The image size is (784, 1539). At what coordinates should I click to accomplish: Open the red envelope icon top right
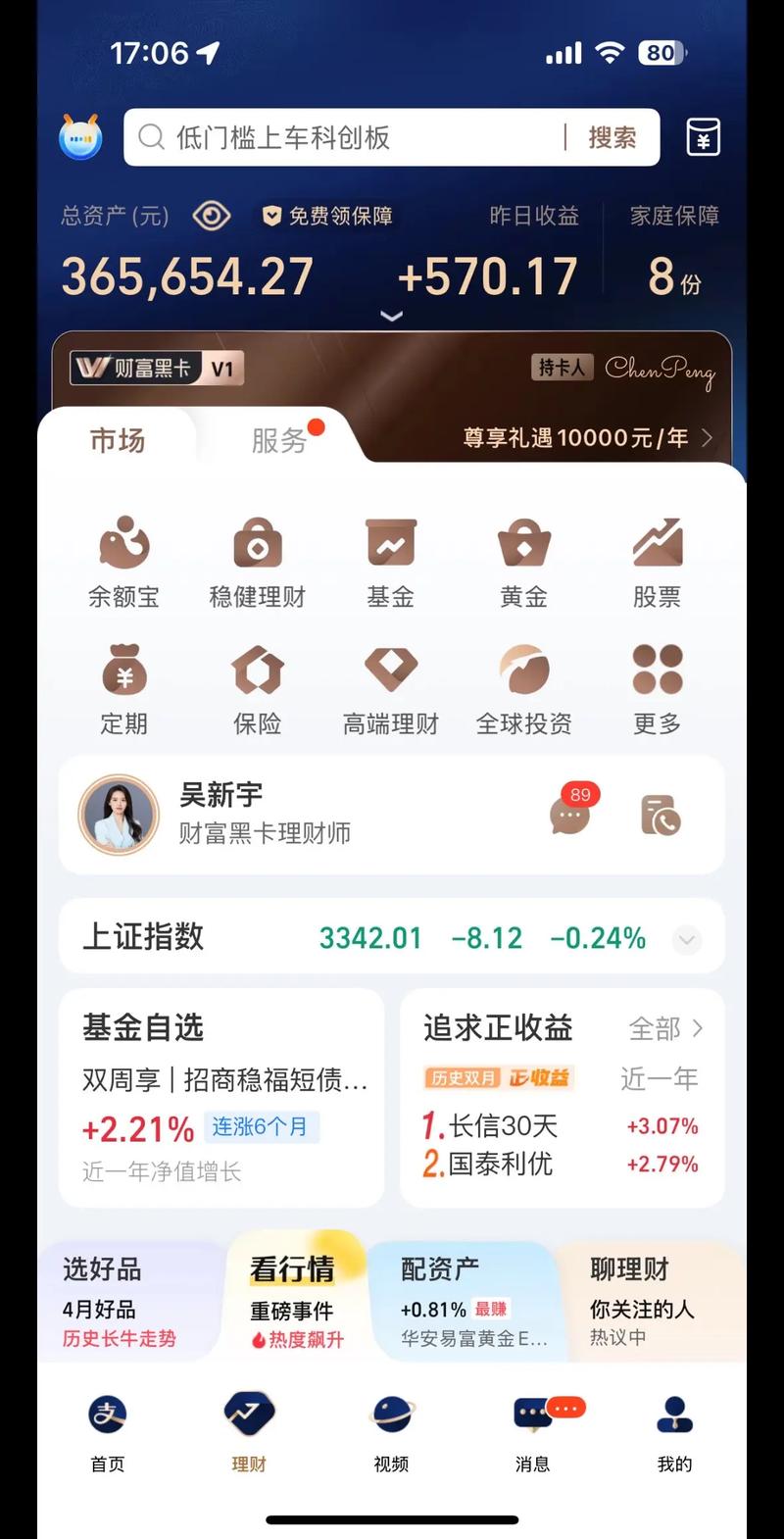(x=703, y=137)
